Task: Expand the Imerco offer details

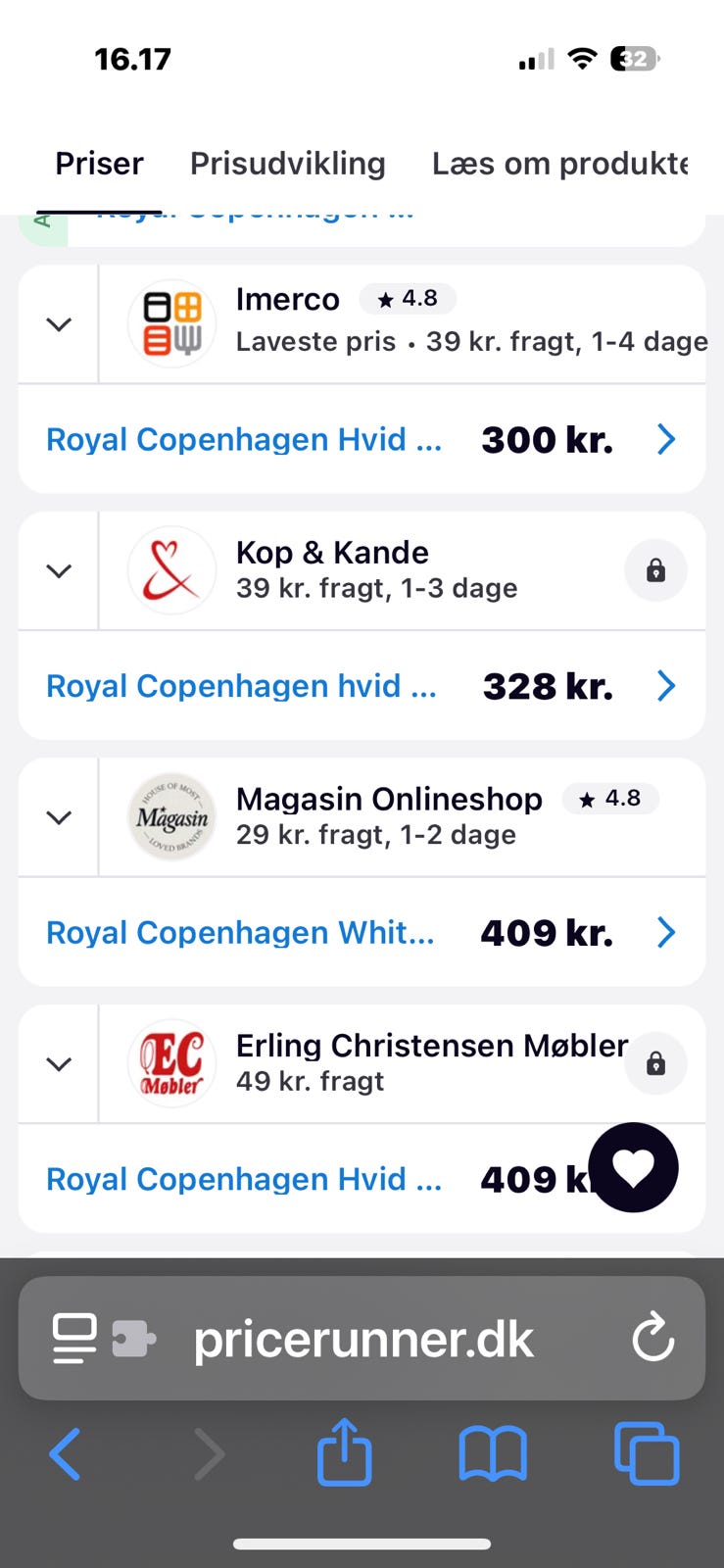Action: pos(59,324)
